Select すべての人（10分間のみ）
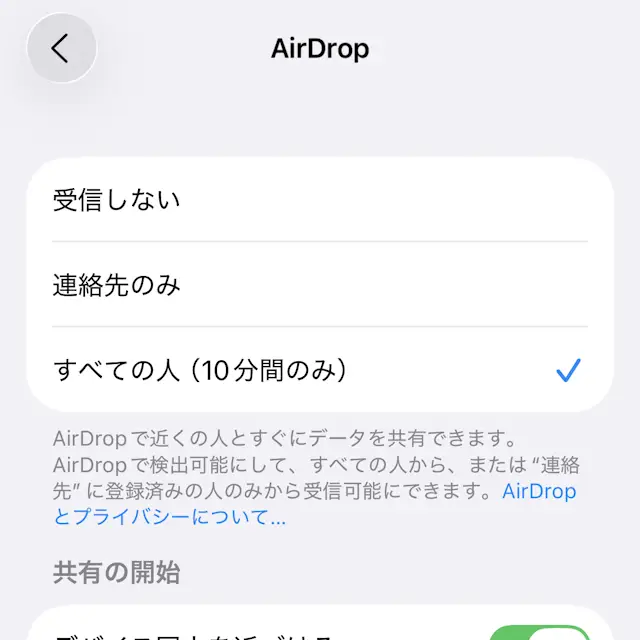 [x=320, y=371]
